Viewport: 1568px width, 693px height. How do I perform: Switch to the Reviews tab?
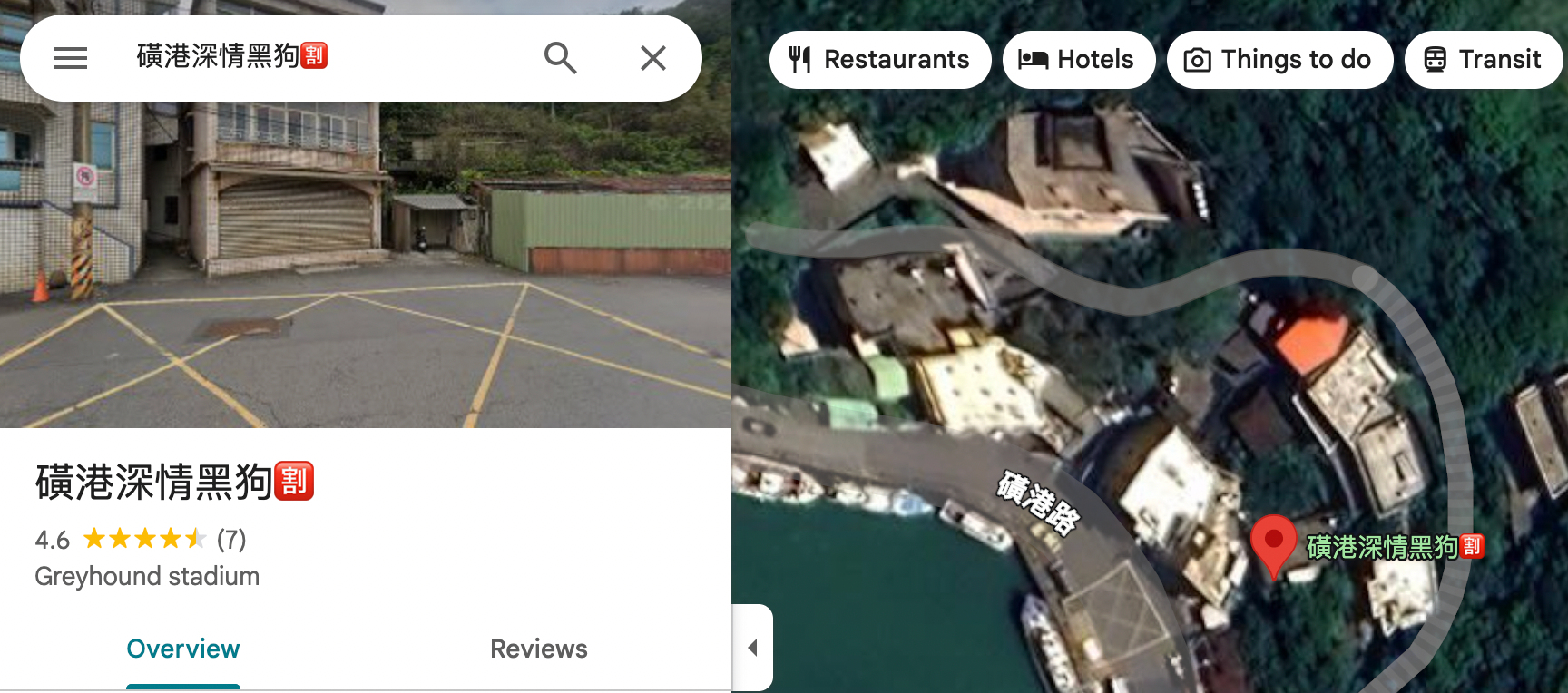(x=538, y=649)
